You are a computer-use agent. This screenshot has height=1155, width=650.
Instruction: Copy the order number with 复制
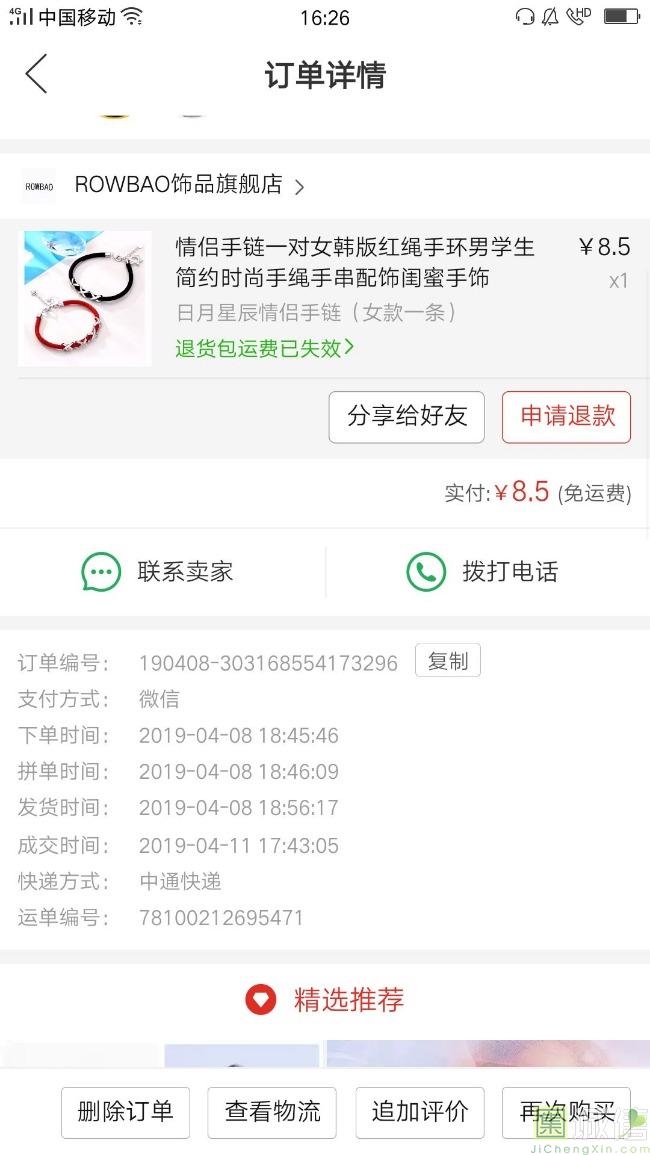[x=447, y=661]
